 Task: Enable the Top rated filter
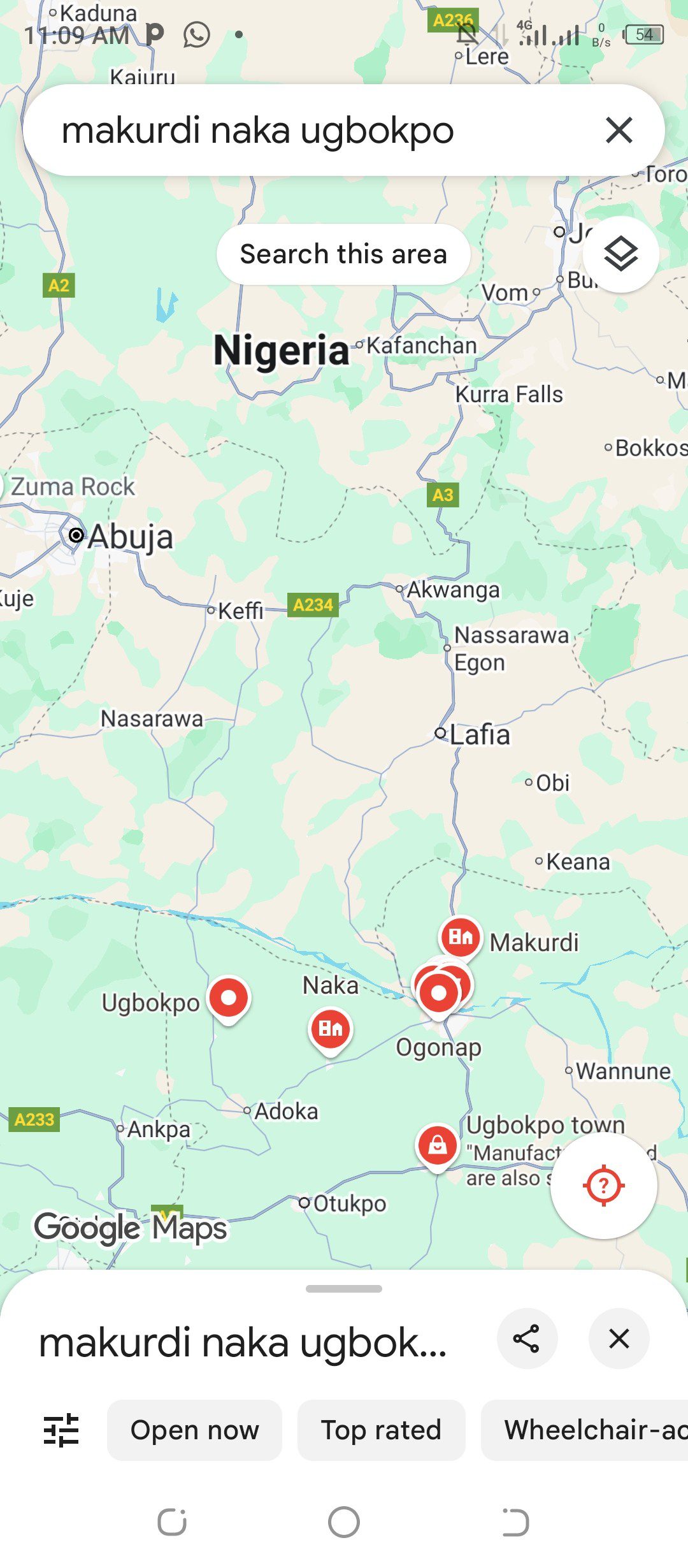click(381, 1428)
